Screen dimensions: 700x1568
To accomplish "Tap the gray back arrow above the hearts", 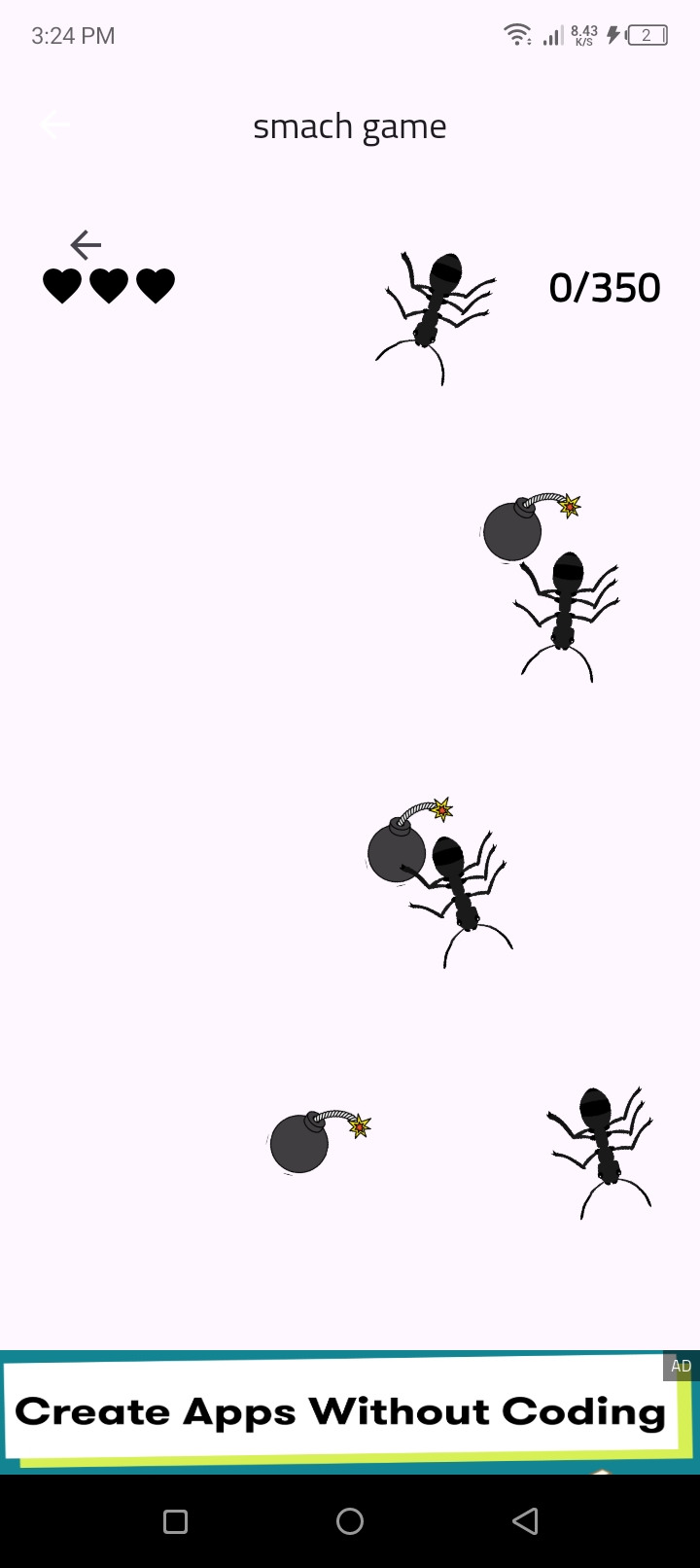I will [86, 244].
